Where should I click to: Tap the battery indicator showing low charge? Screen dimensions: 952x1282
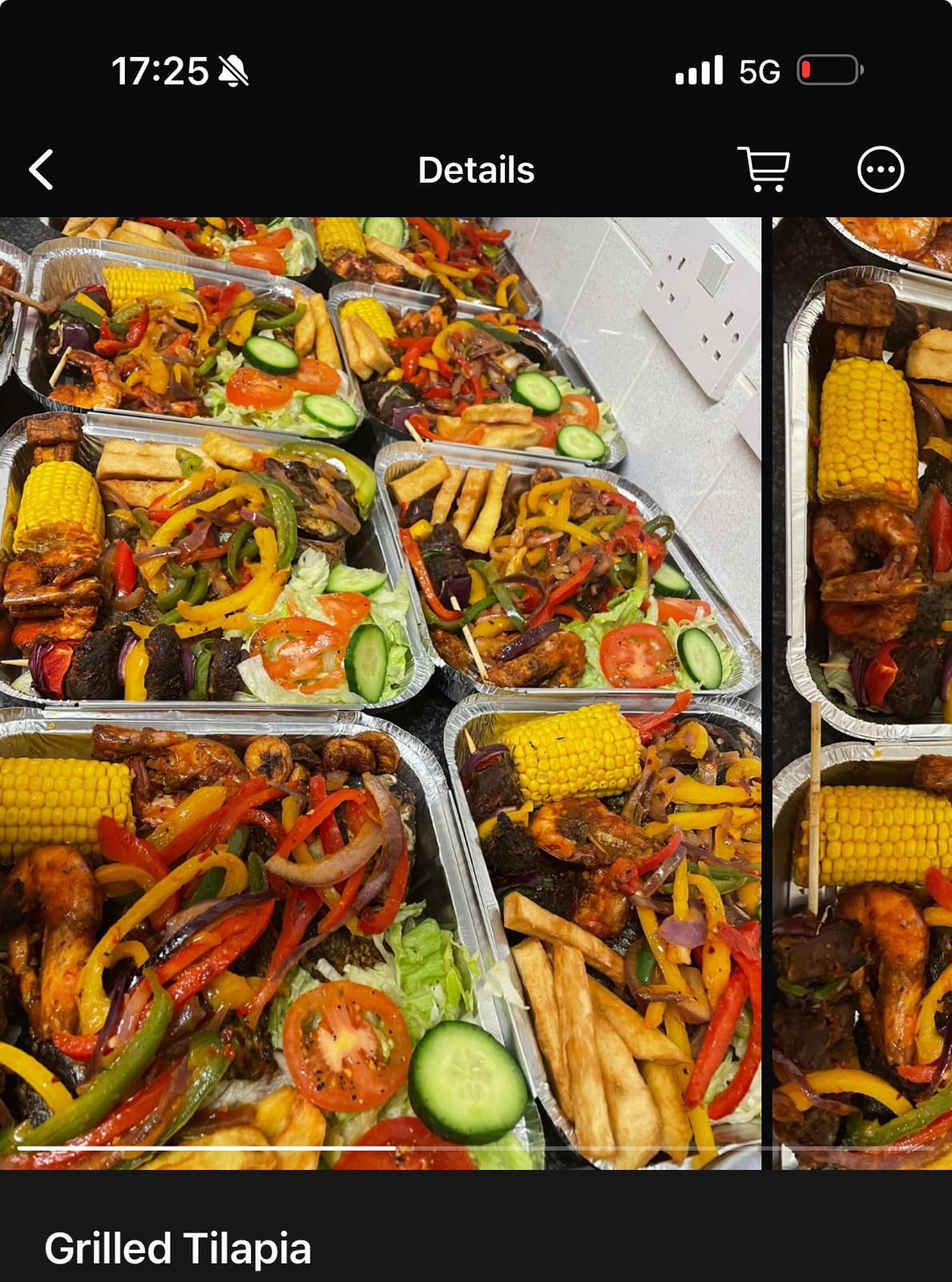[x=831, y=71]
